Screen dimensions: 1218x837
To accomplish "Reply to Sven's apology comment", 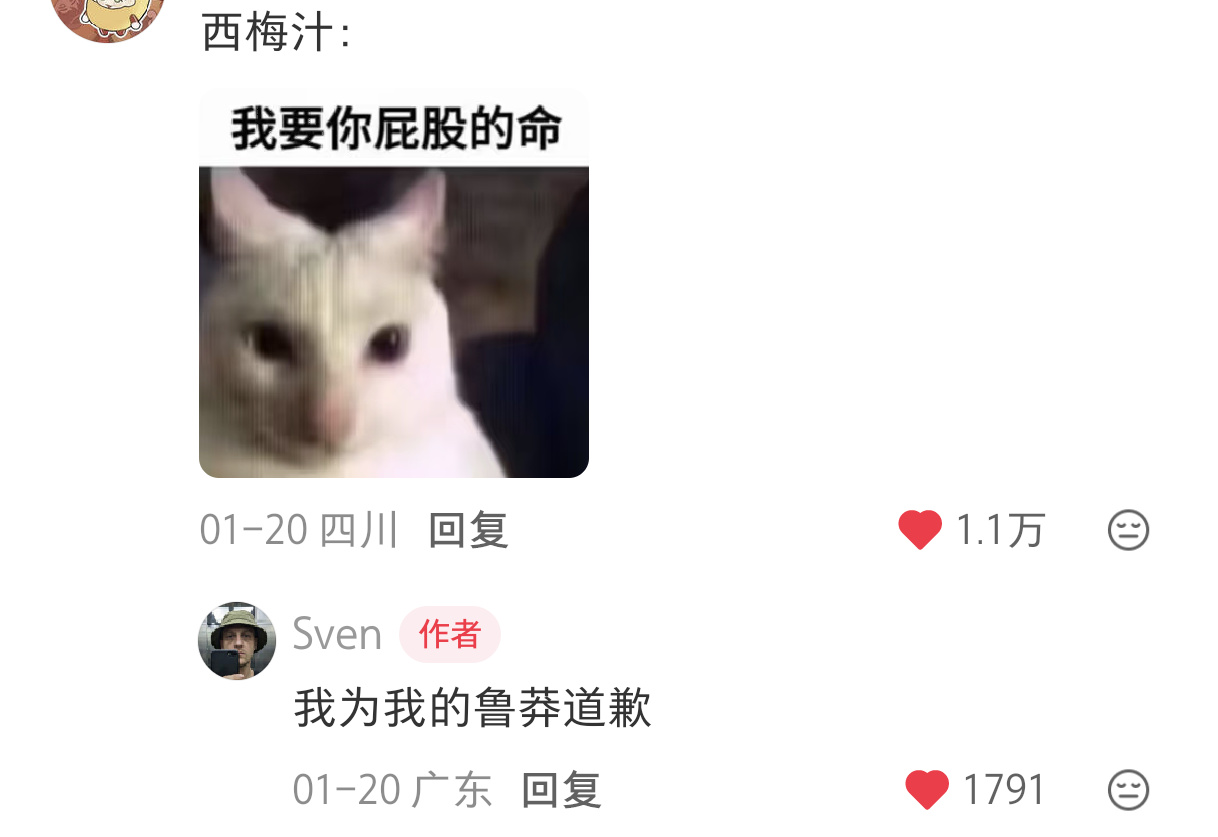I will pyautogui.click(x=561, y=790).
